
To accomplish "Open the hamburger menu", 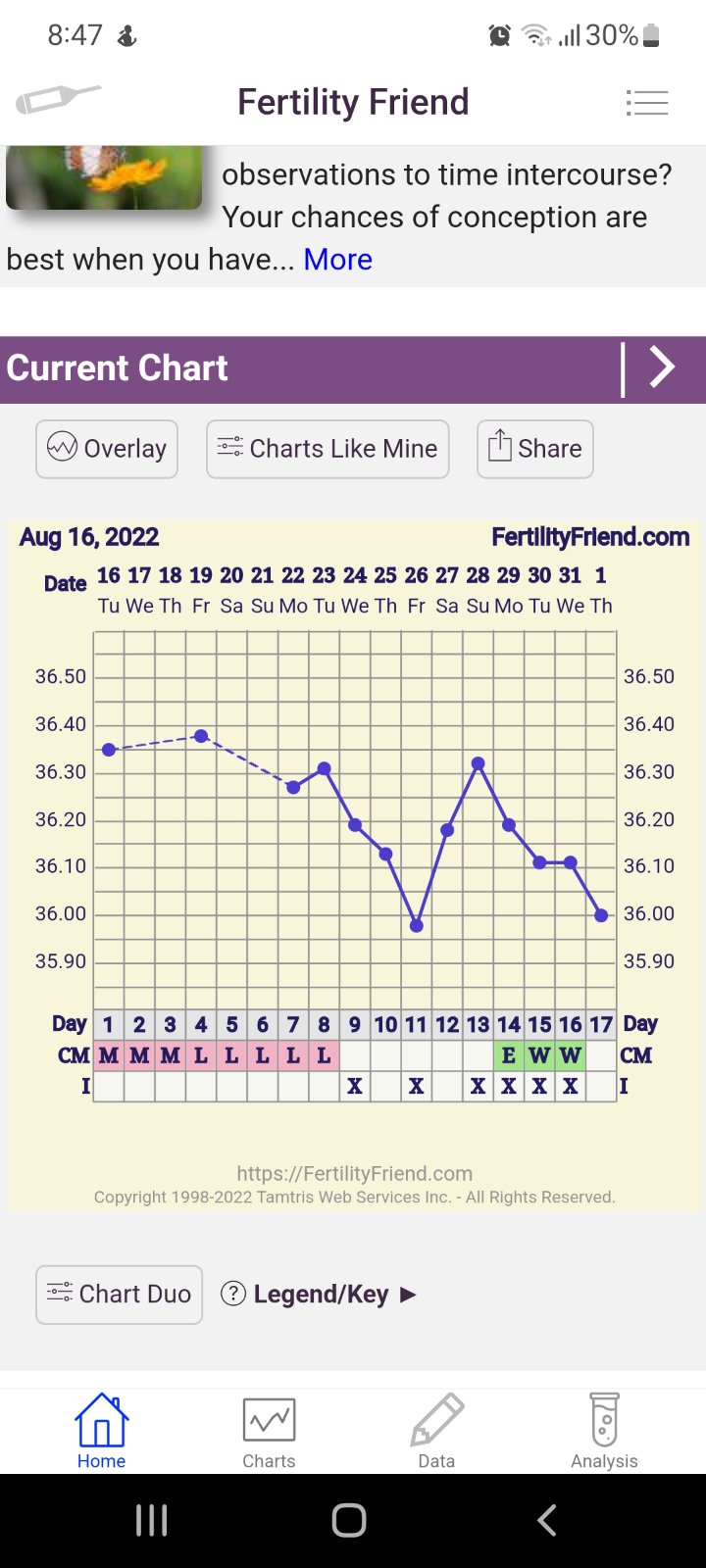I will coord(647,102).
